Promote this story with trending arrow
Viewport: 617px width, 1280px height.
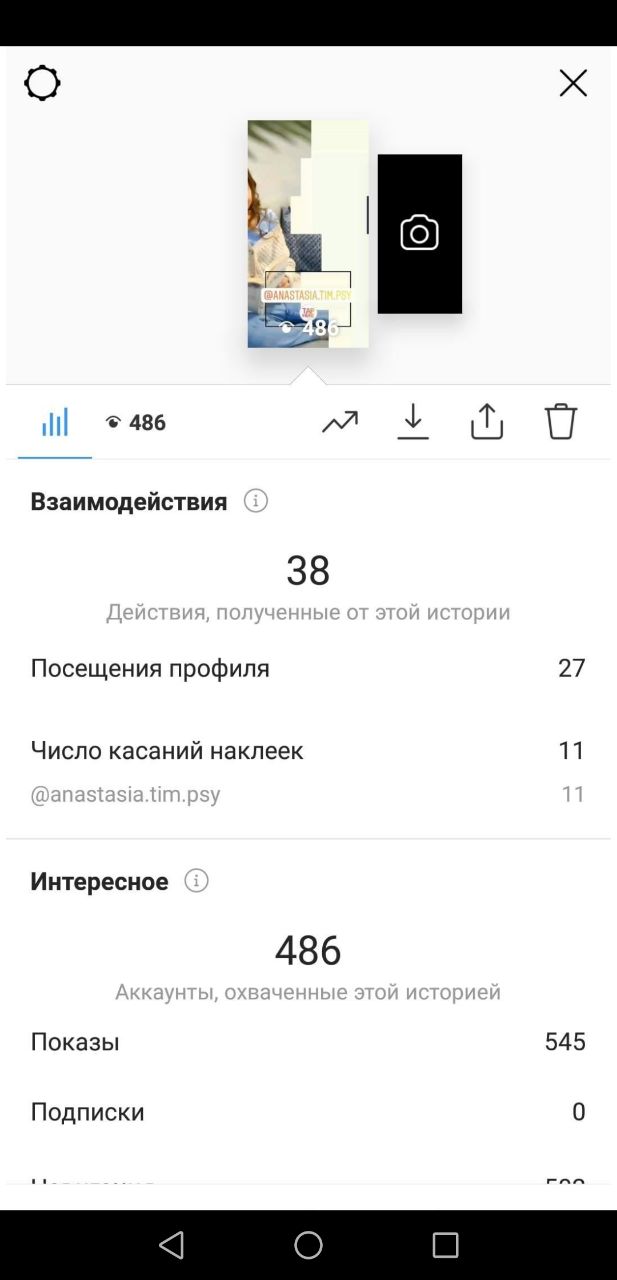pos(340,423)
